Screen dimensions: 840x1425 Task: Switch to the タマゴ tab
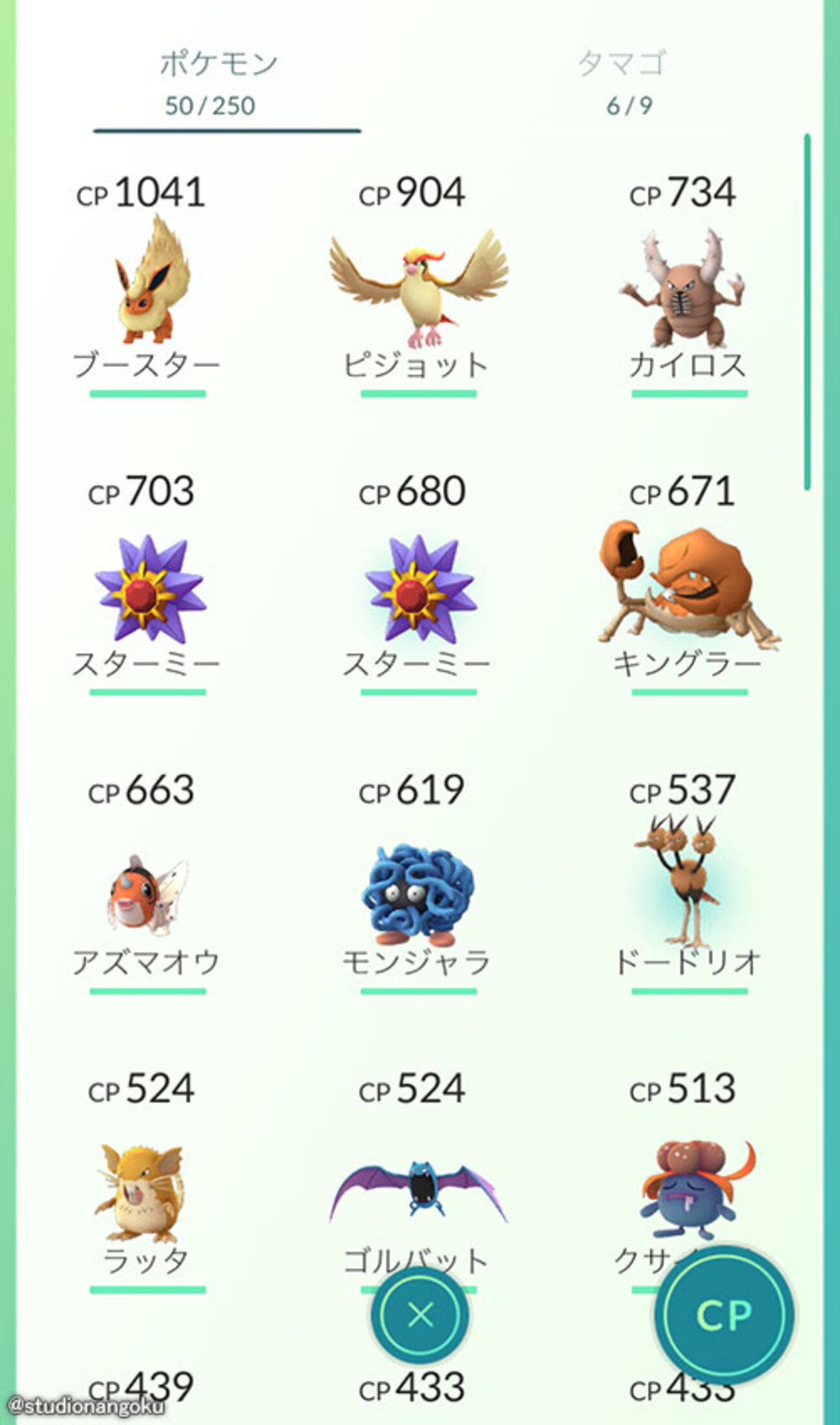(622, 82)
